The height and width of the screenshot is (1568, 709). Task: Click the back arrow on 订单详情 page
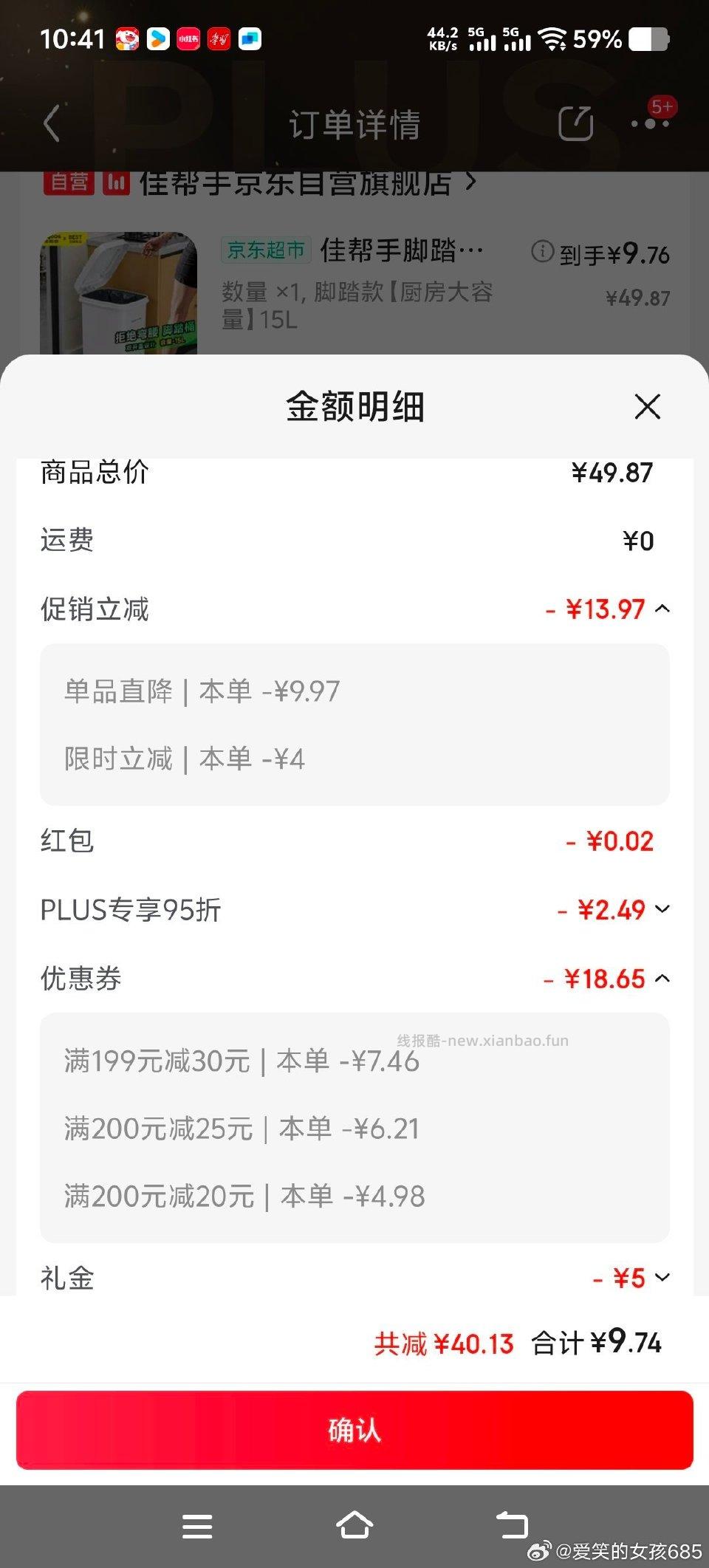tap(50, 123)
